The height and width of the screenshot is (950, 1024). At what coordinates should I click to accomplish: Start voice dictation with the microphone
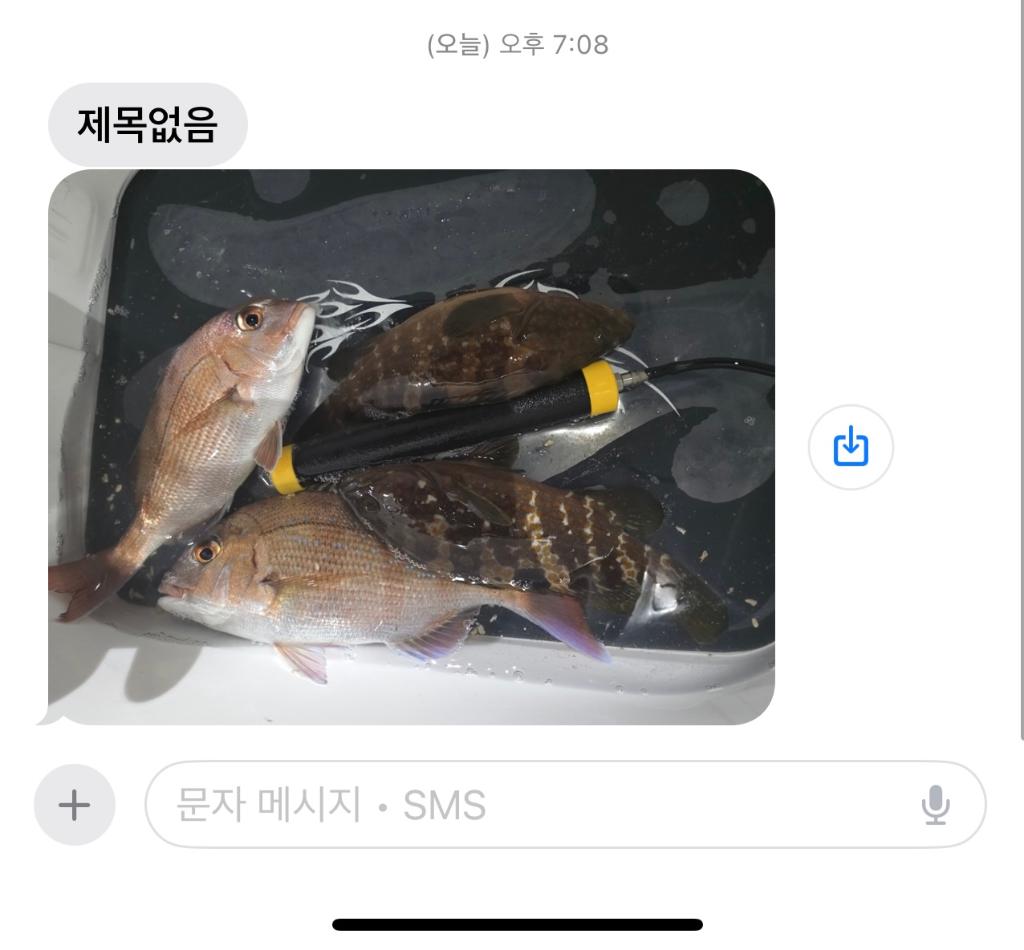pyautogui.click(x=935, y=805)
